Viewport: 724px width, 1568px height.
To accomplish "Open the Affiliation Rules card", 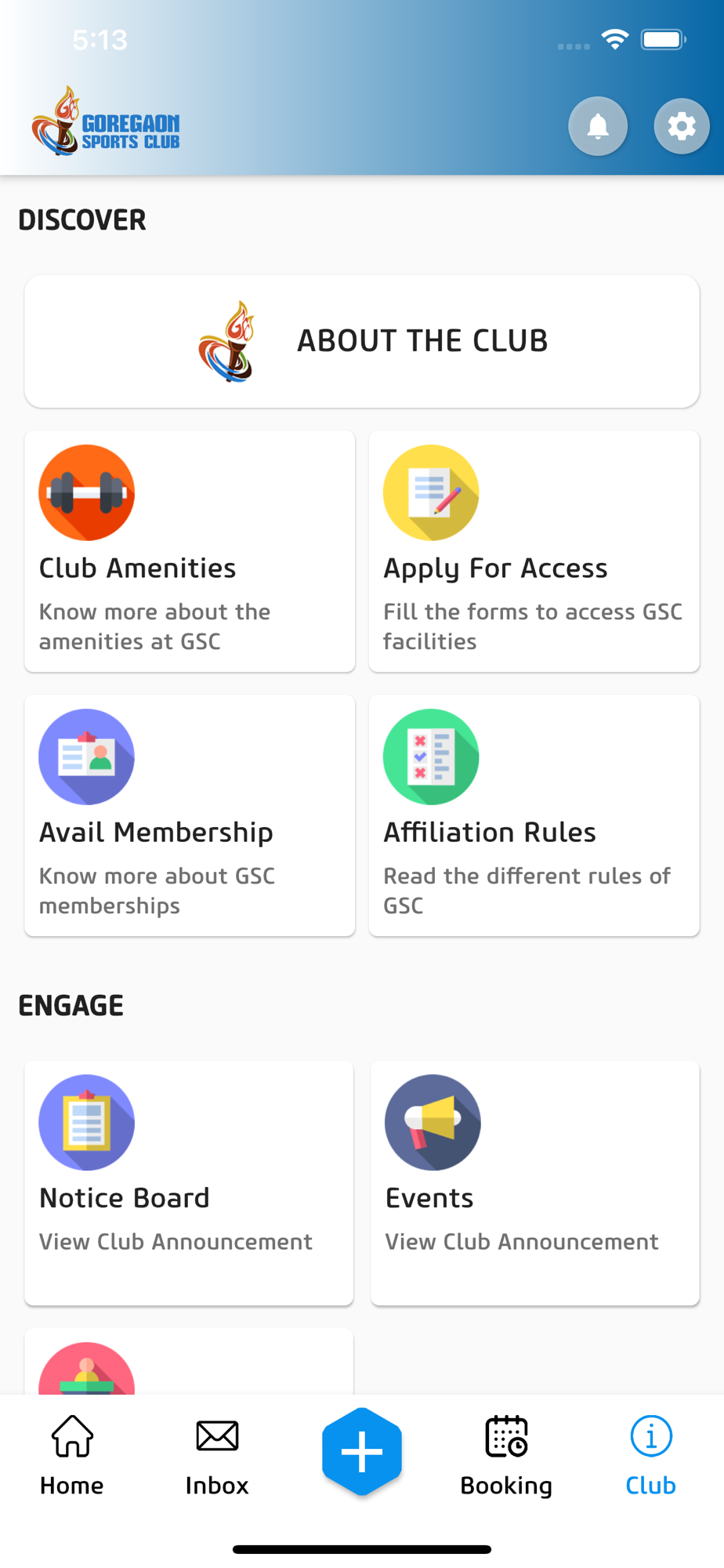I will [x=534, y=815].
